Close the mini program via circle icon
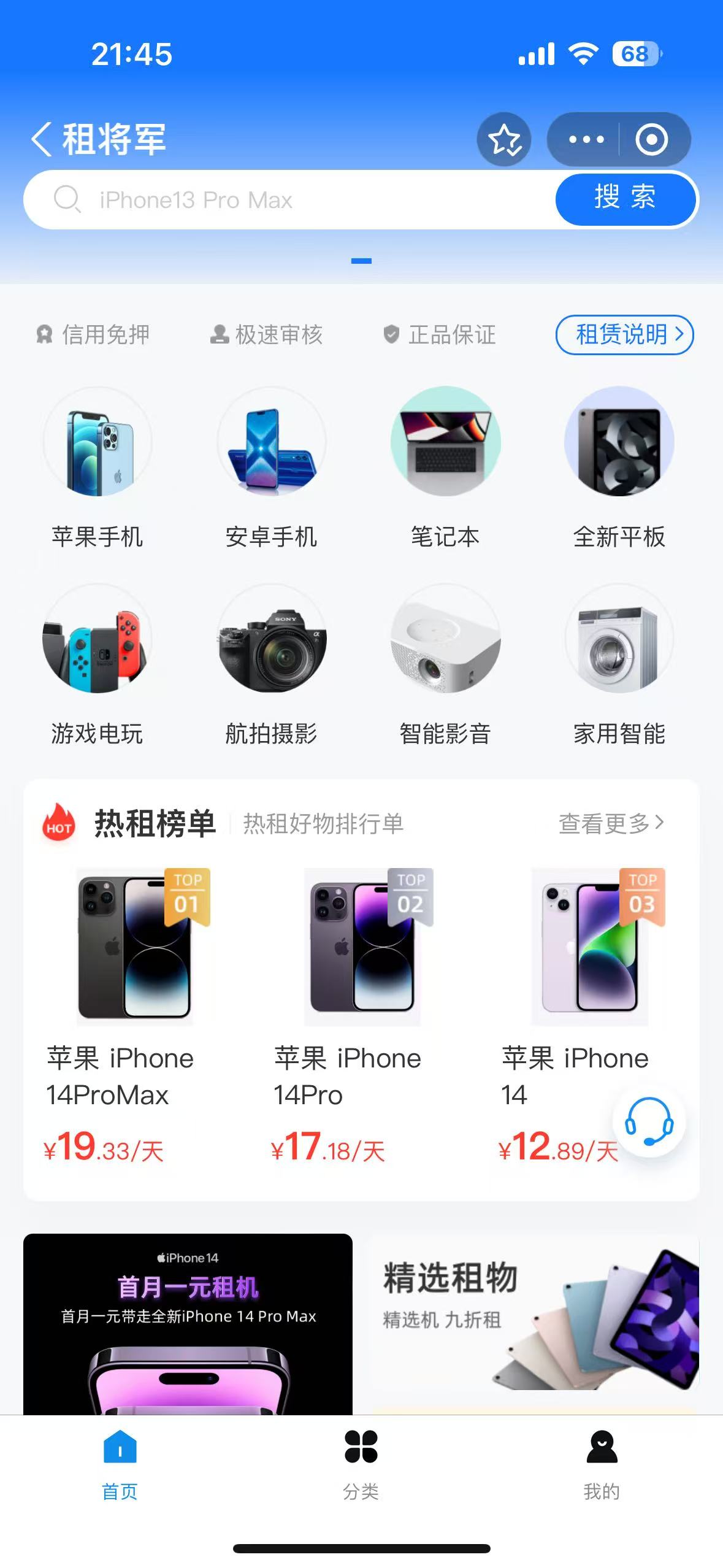 point(651,139)
